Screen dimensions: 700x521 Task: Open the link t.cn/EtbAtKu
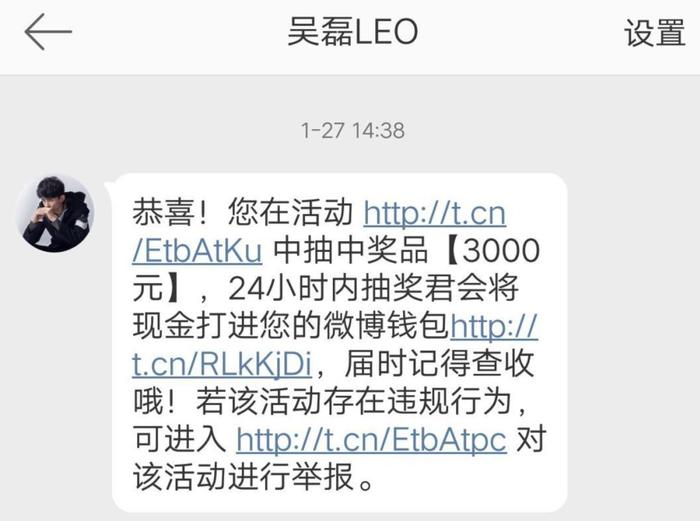coord(434,213)
